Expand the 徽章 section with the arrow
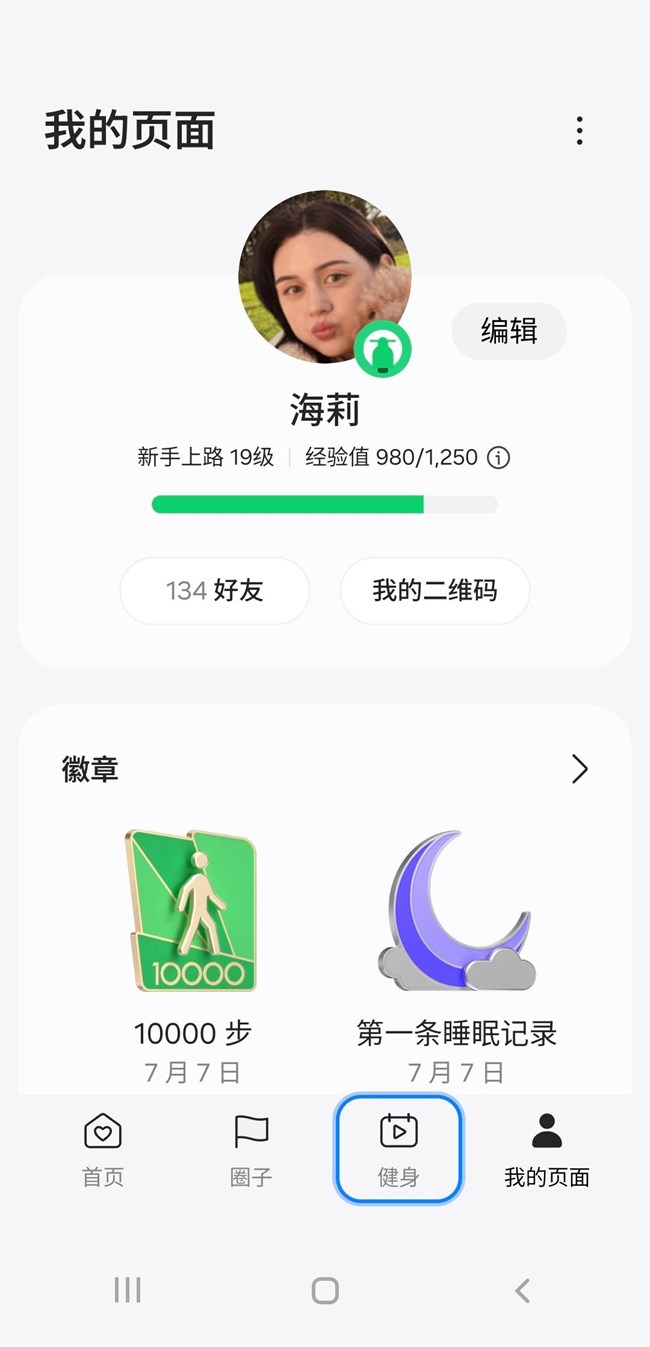The height and width of the screenshot is (1347, 650). 579,769
